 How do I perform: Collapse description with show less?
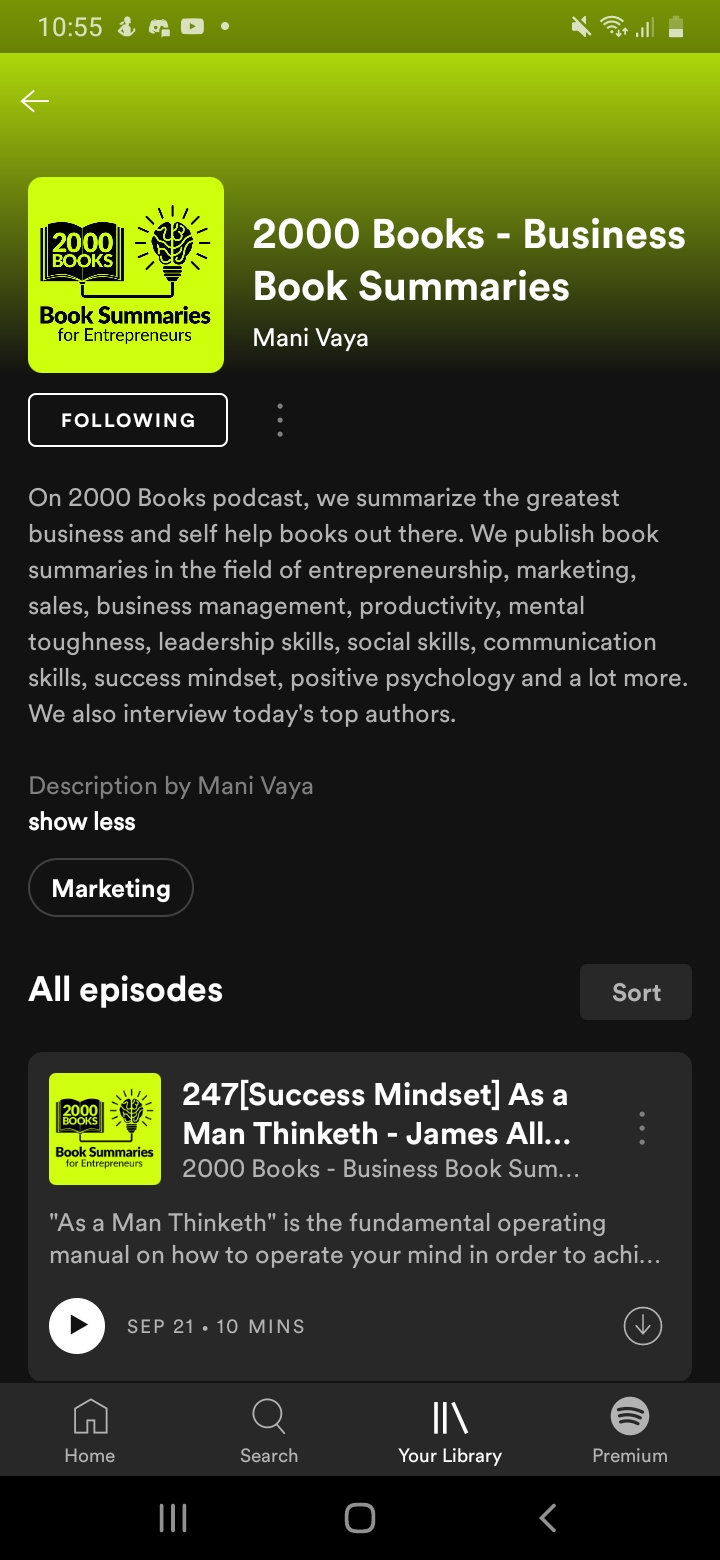pos(82,822)
